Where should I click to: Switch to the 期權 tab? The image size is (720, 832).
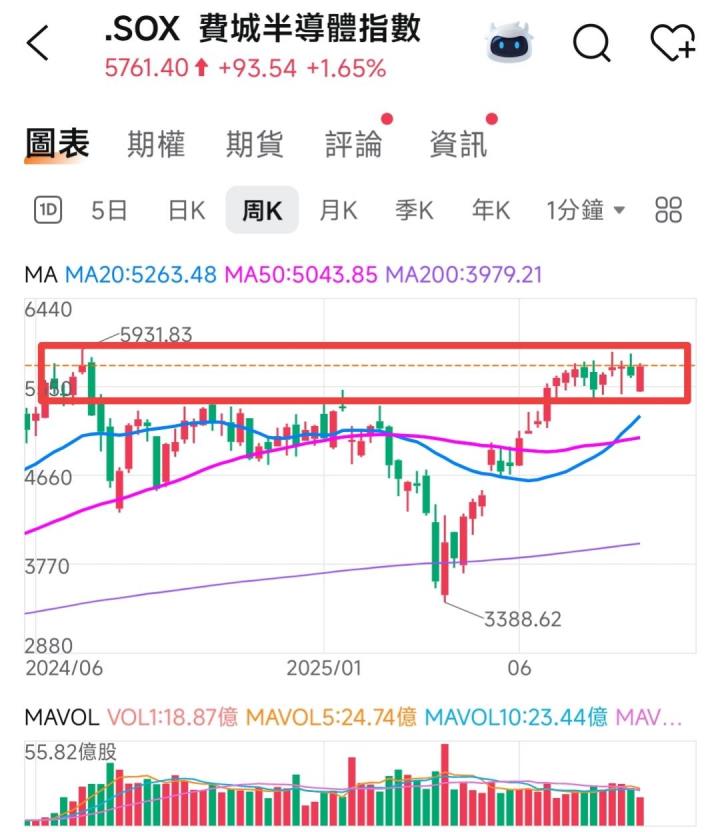tap(156, 145)
